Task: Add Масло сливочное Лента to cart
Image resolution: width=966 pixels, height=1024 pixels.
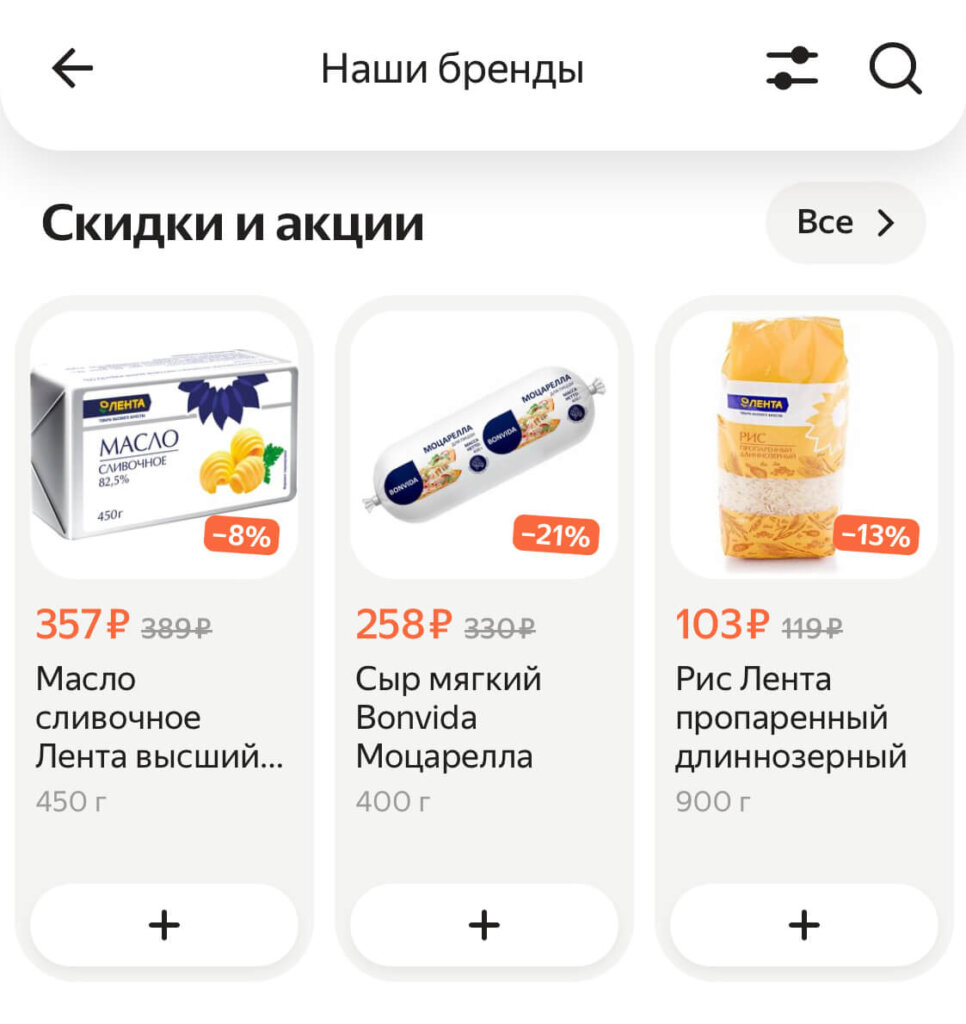Action: pyautogui.click(x=164, y=925)
